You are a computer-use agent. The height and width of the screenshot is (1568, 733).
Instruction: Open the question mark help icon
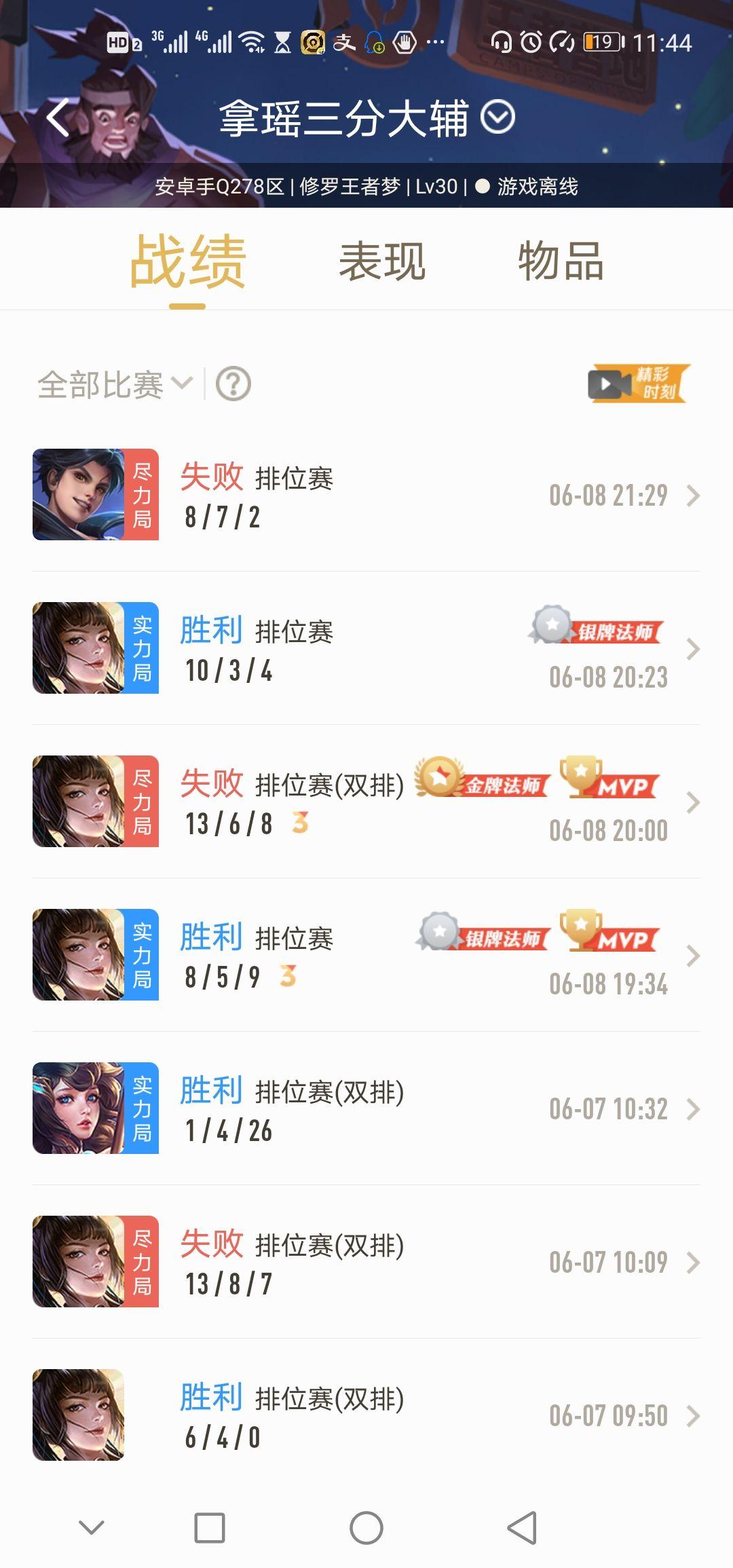[x=233, y=384]
